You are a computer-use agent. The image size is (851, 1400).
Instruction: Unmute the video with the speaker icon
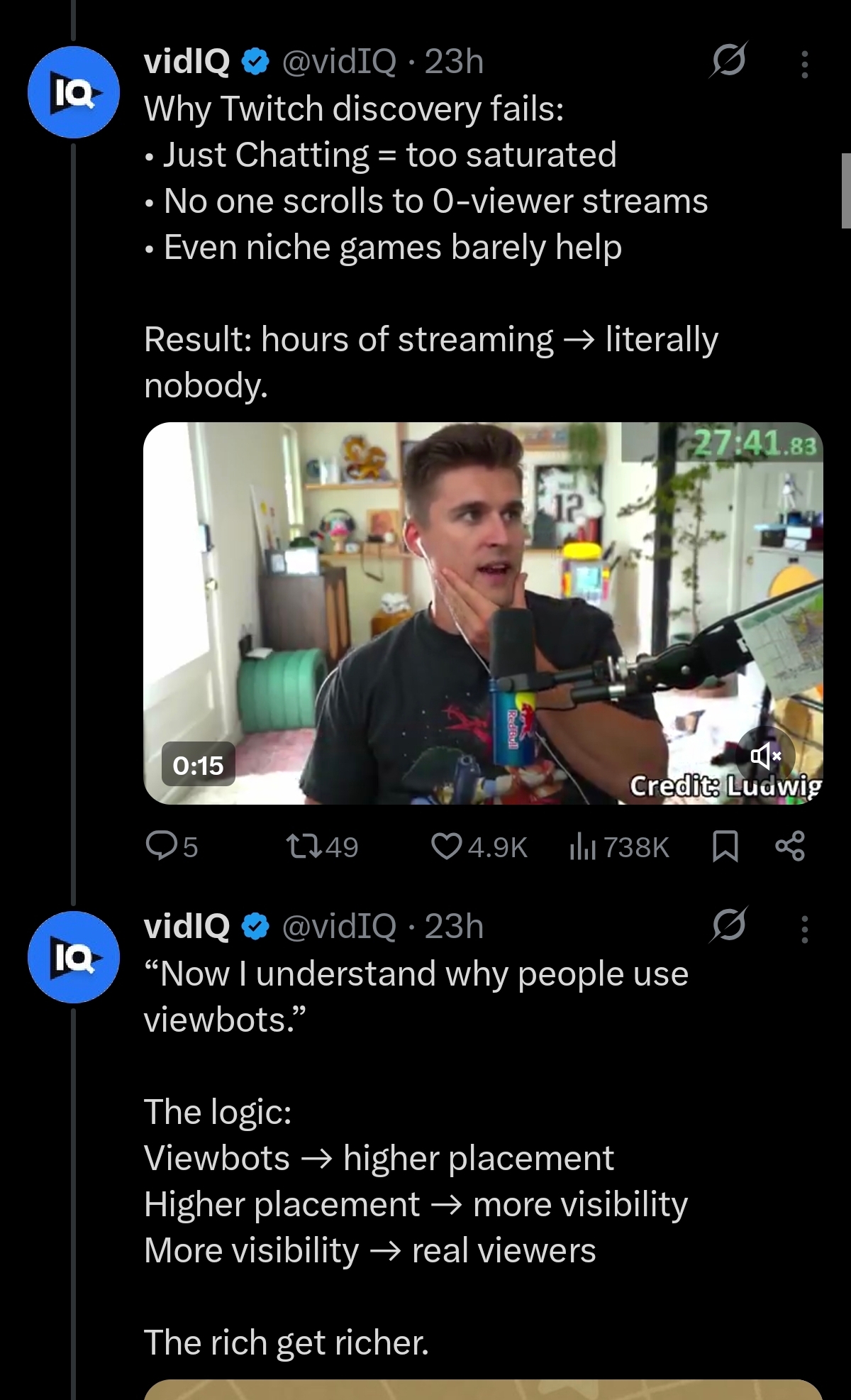click(x=765, y=756)
